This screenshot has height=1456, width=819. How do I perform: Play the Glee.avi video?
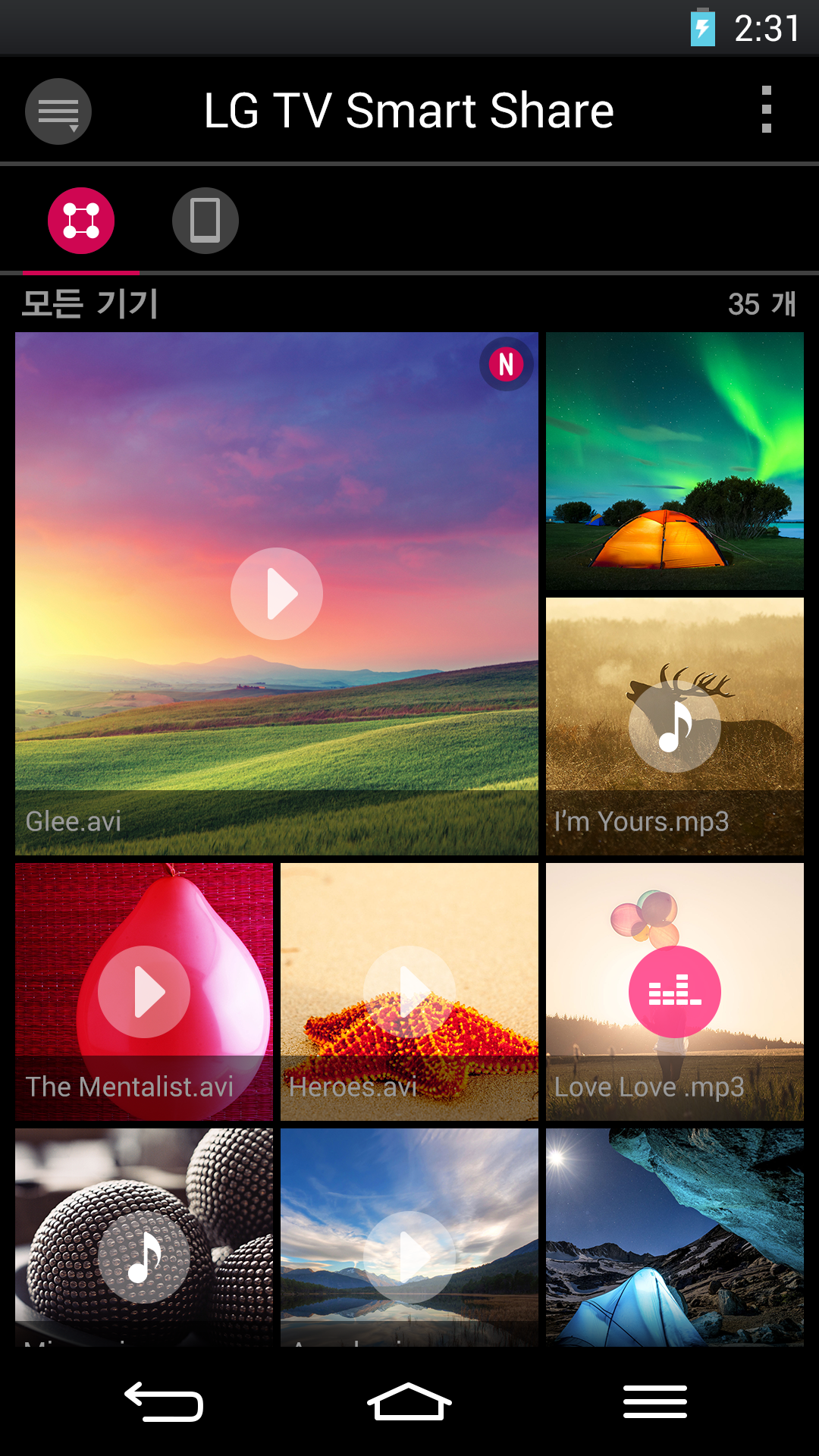(x=277, y=594)
